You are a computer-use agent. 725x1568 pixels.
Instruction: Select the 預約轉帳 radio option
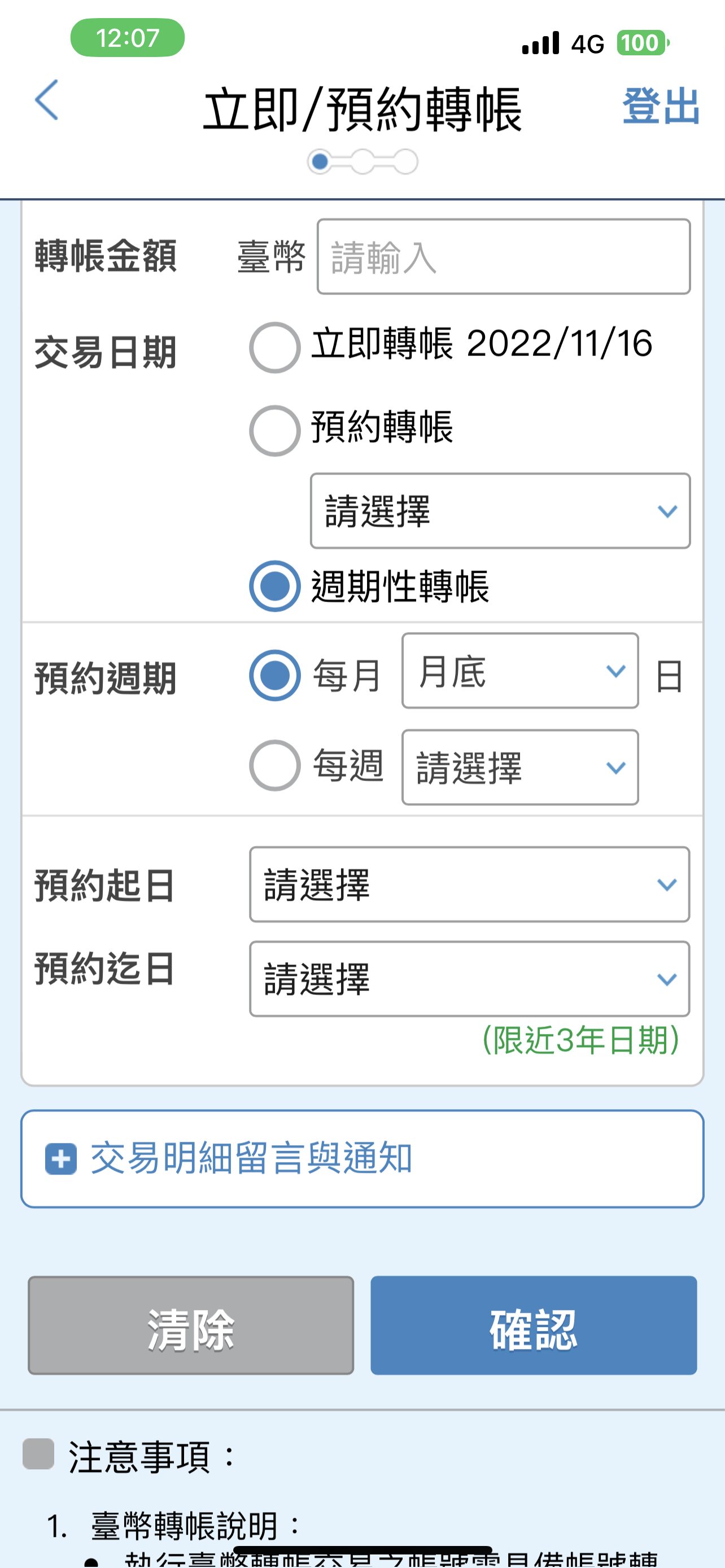tap(274, 431)
